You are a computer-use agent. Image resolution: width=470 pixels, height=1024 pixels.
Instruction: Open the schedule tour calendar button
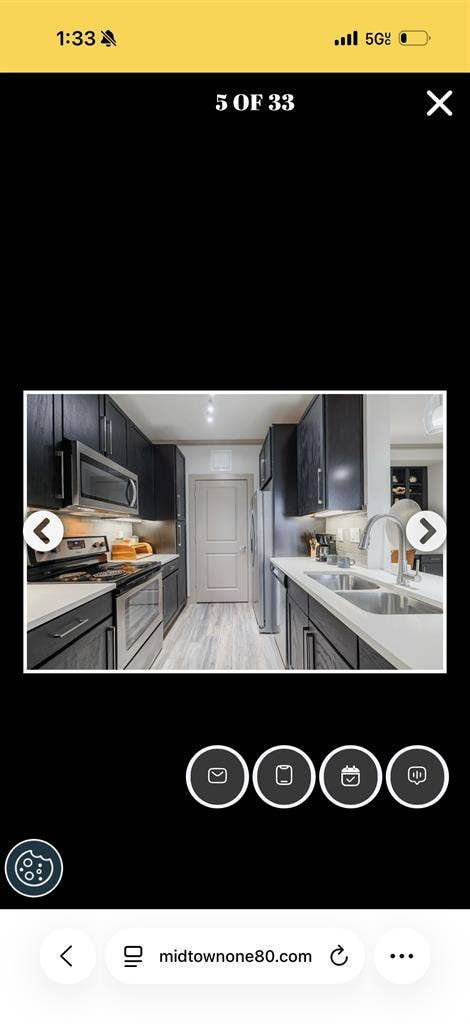351,776
